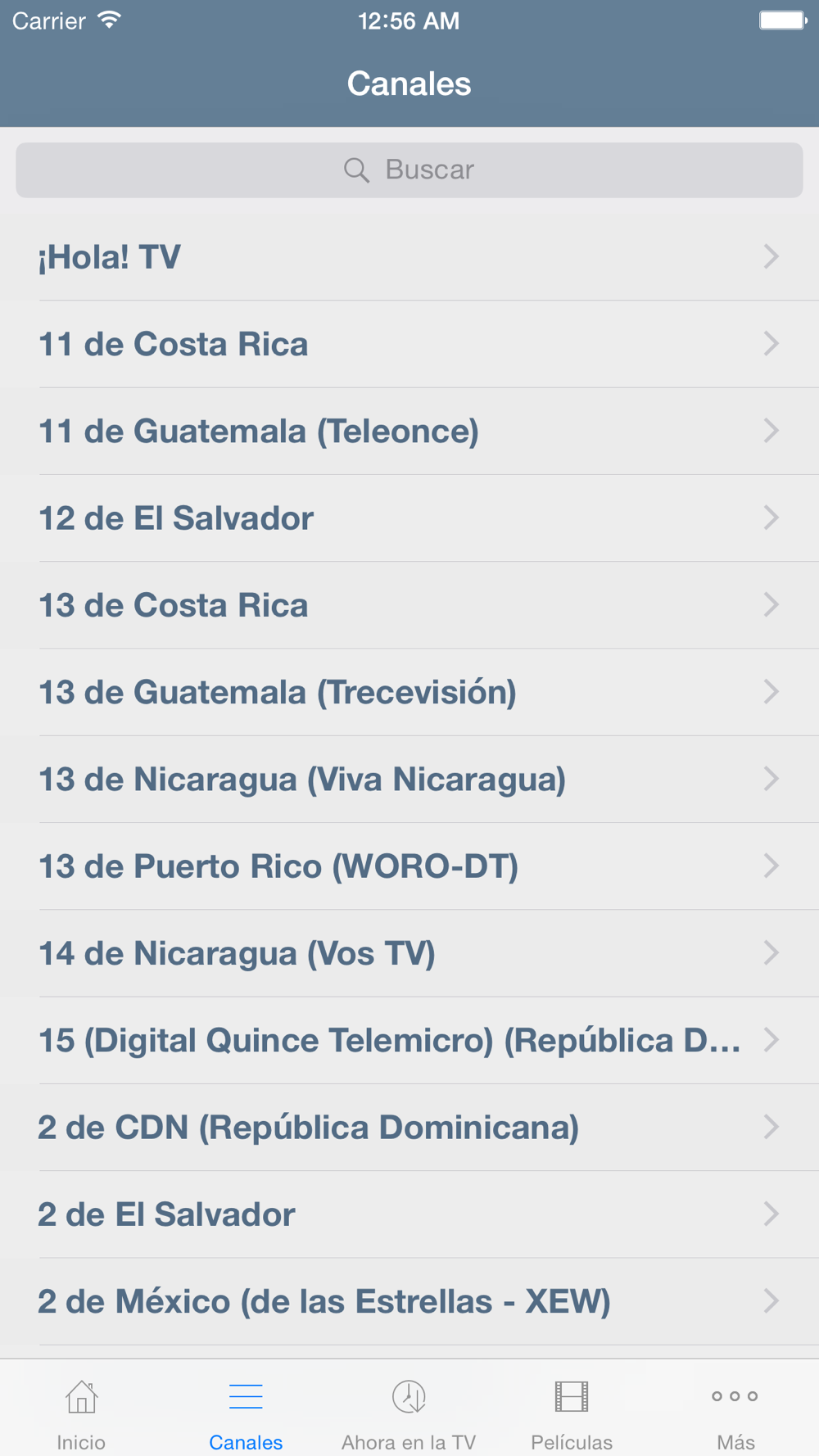Open 11 de Costa Rica channel
Image resolution: width=819 pixels, height=1456 pixels.
coord(409,344)
